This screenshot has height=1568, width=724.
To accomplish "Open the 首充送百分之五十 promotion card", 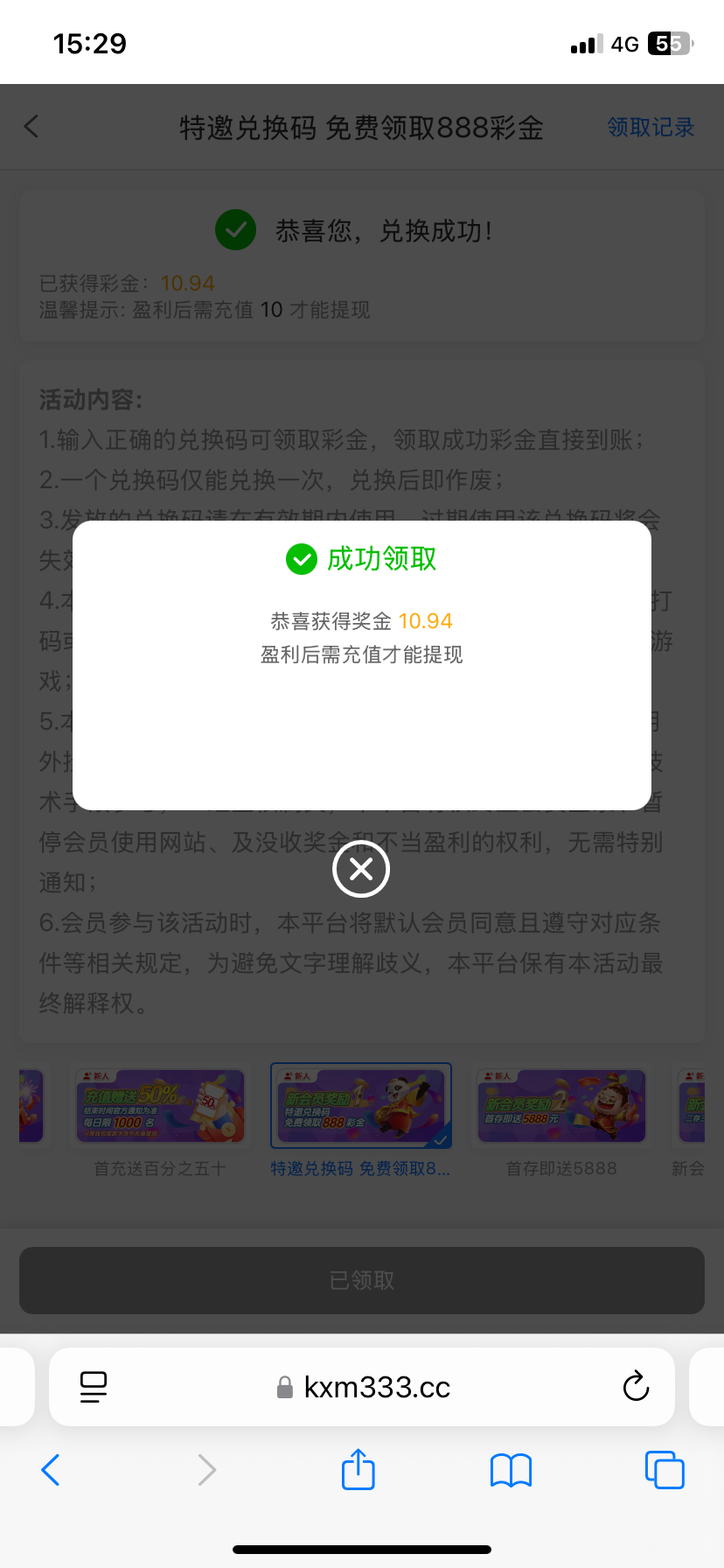I will tap(160, 1108).
